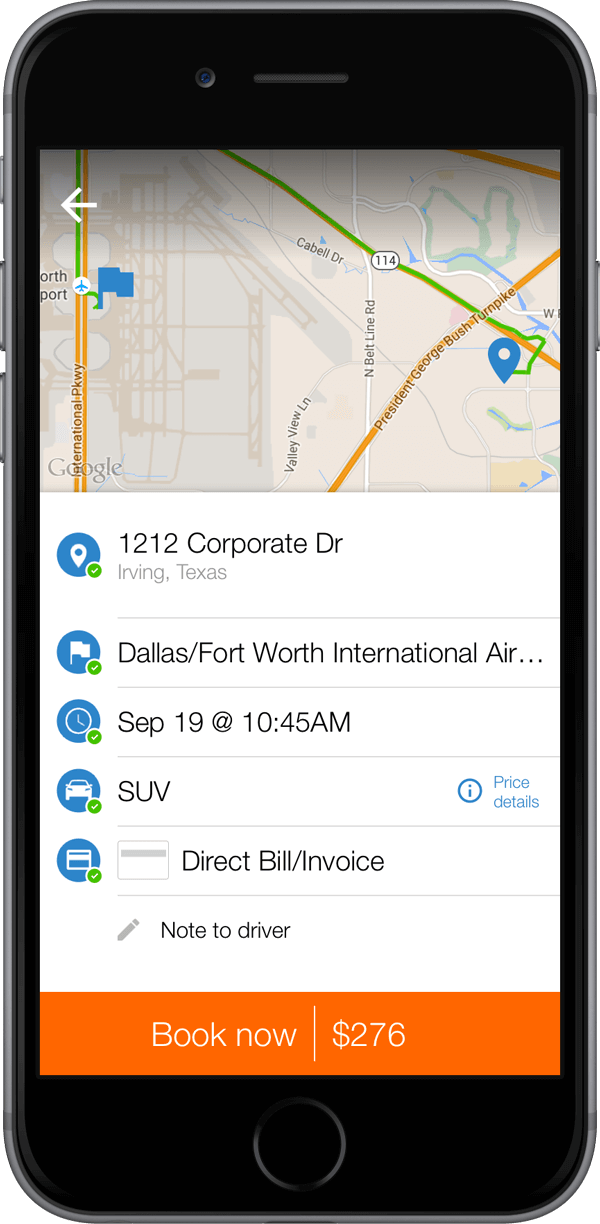Screen dimensions: 600x1224
Task: Tap the blue destination flag on map
Action: click(116, 283)
